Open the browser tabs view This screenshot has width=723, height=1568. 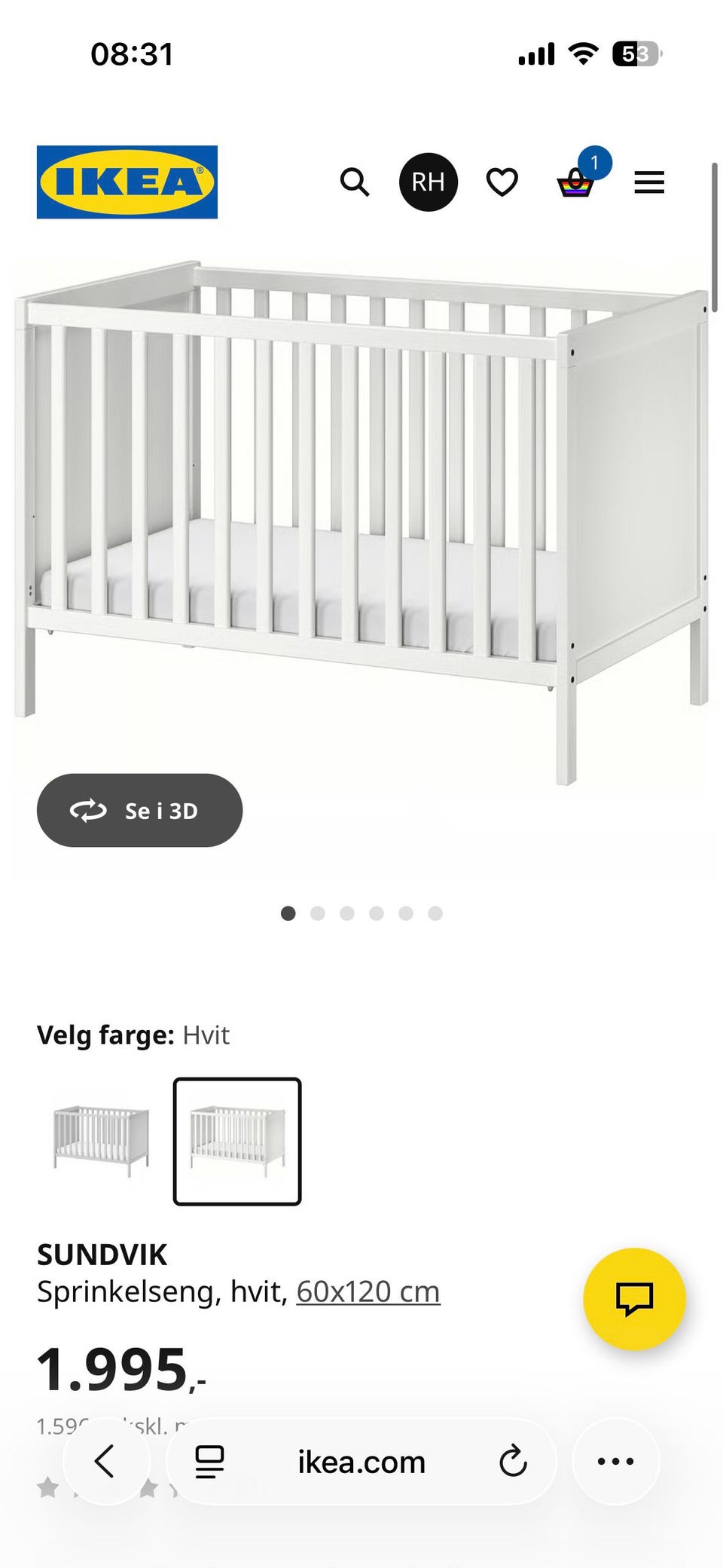point(209,1462)
